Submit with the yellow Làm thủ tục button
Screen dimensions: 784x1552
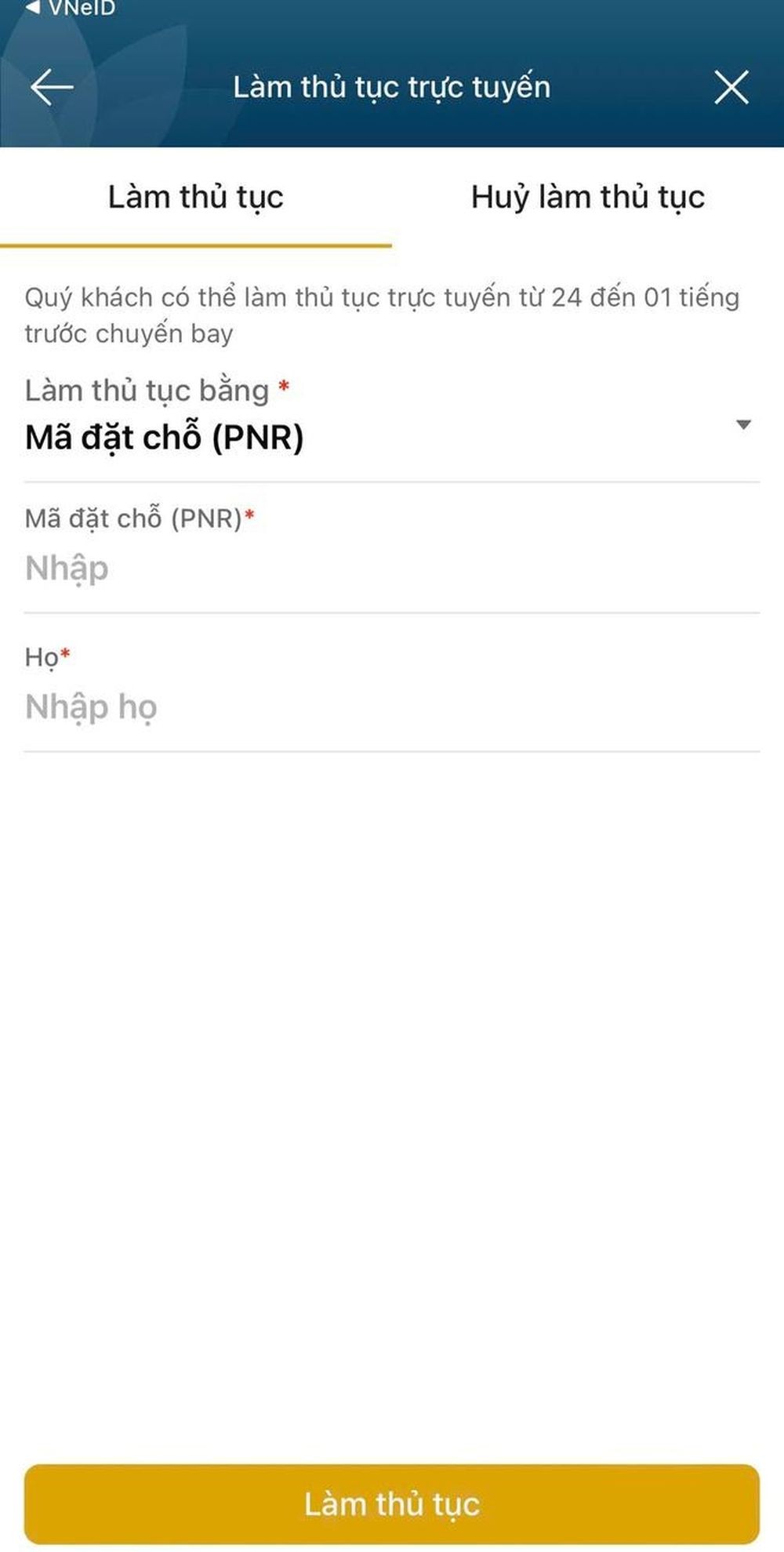392,1503
